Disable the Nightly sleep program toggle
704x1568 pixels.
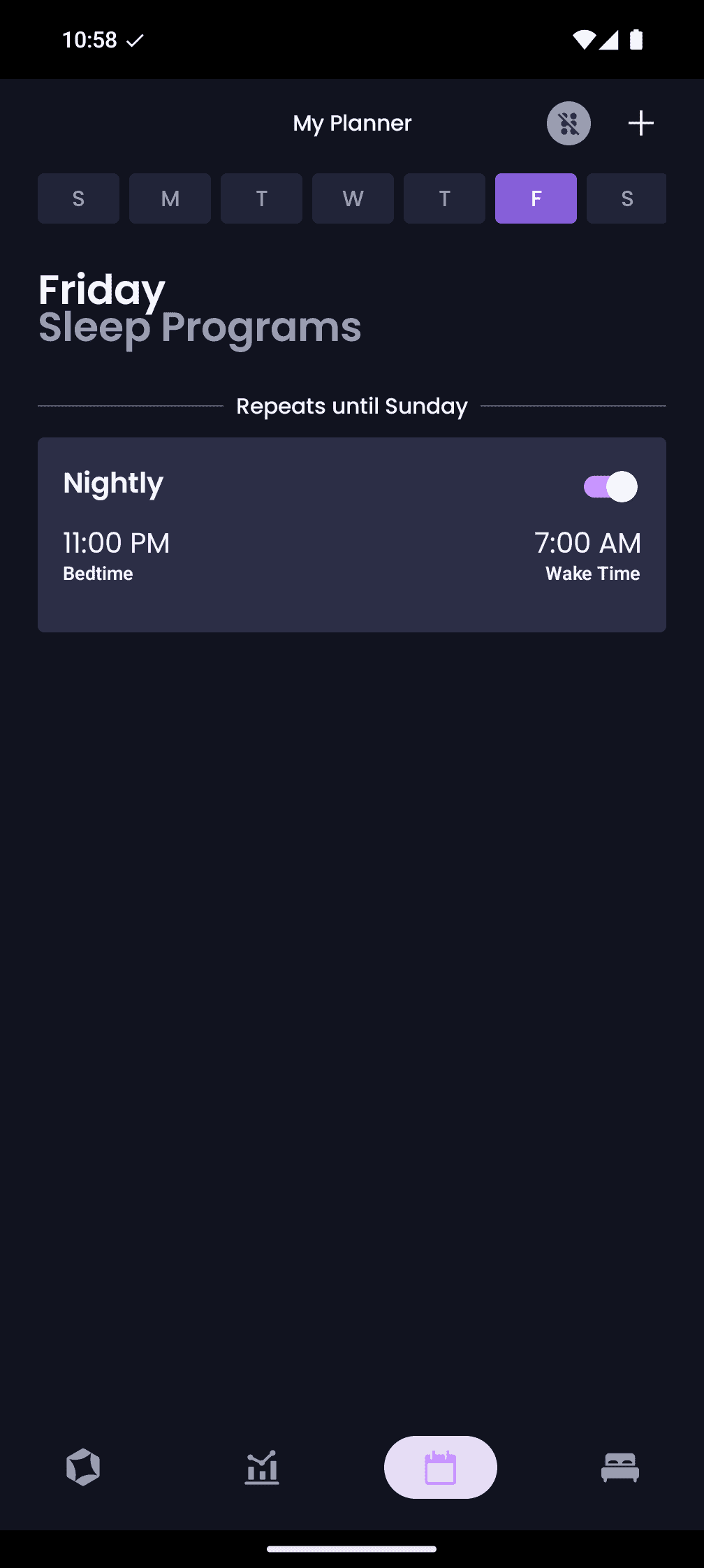[x=610, y=487]
